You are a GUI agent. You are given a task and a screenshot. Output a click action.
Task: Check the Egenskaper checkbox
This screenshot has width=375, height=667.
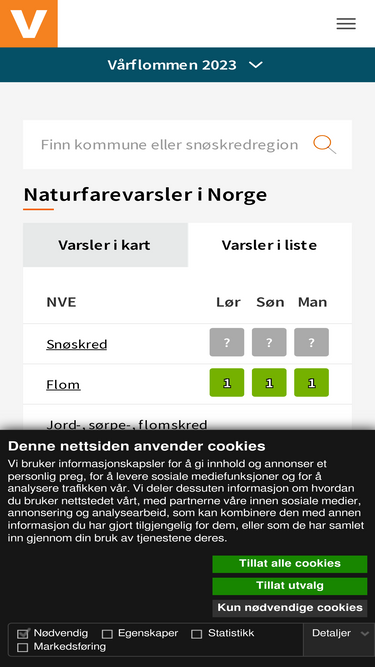[107, 634]
